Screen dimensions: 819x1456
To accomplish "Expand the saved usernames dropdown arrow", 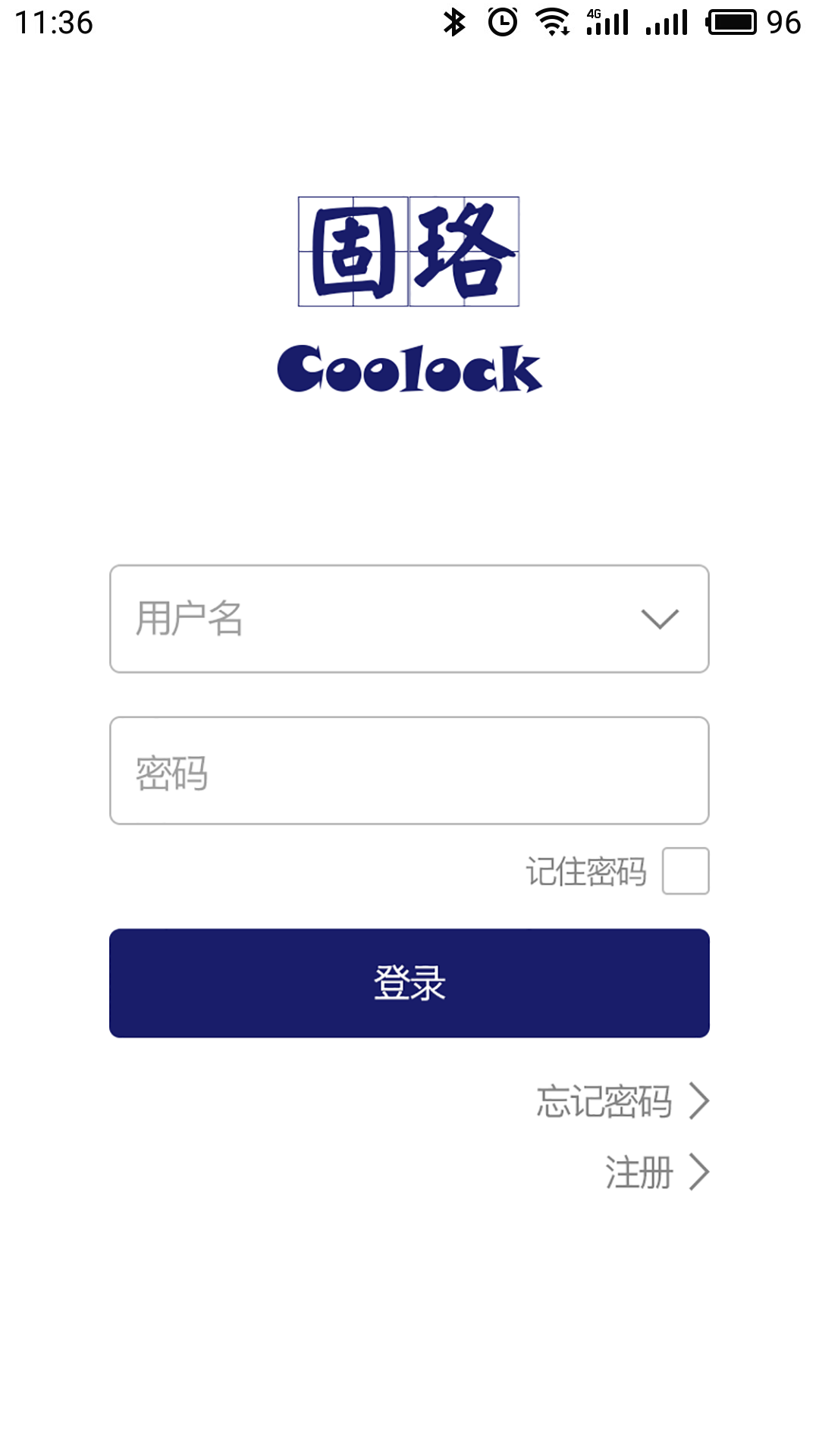I will click(x=659, y=619).
